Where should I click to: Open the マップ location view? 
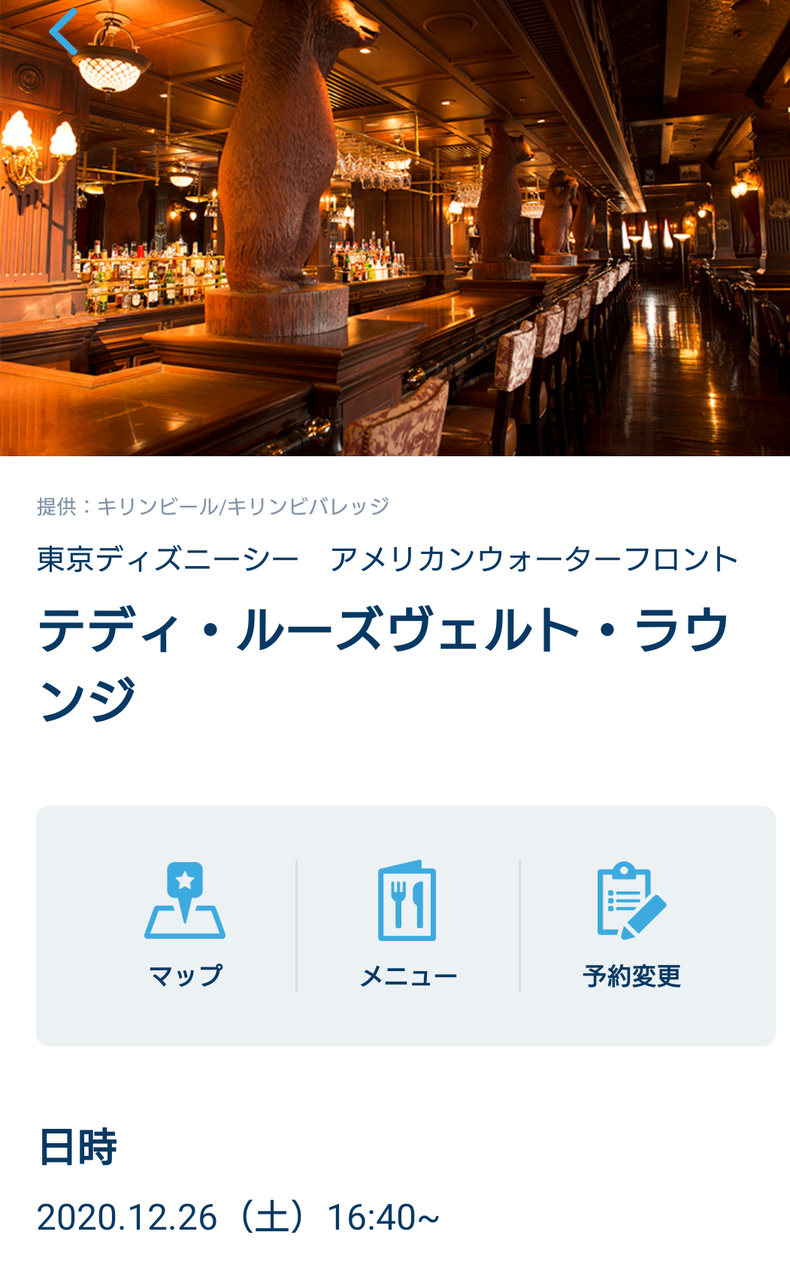pos(185,924)
